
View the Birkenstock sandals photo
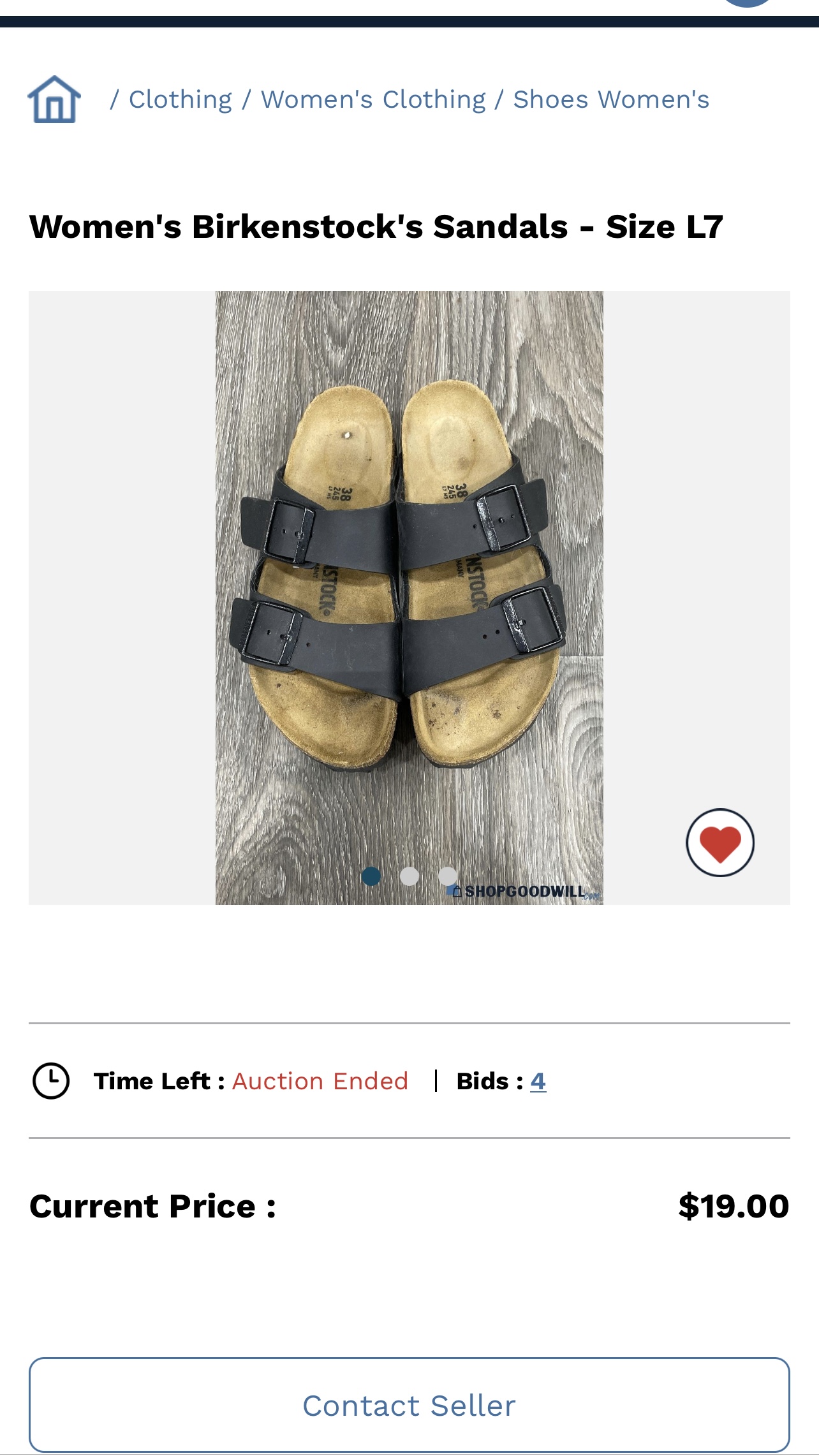click(409, 598)
